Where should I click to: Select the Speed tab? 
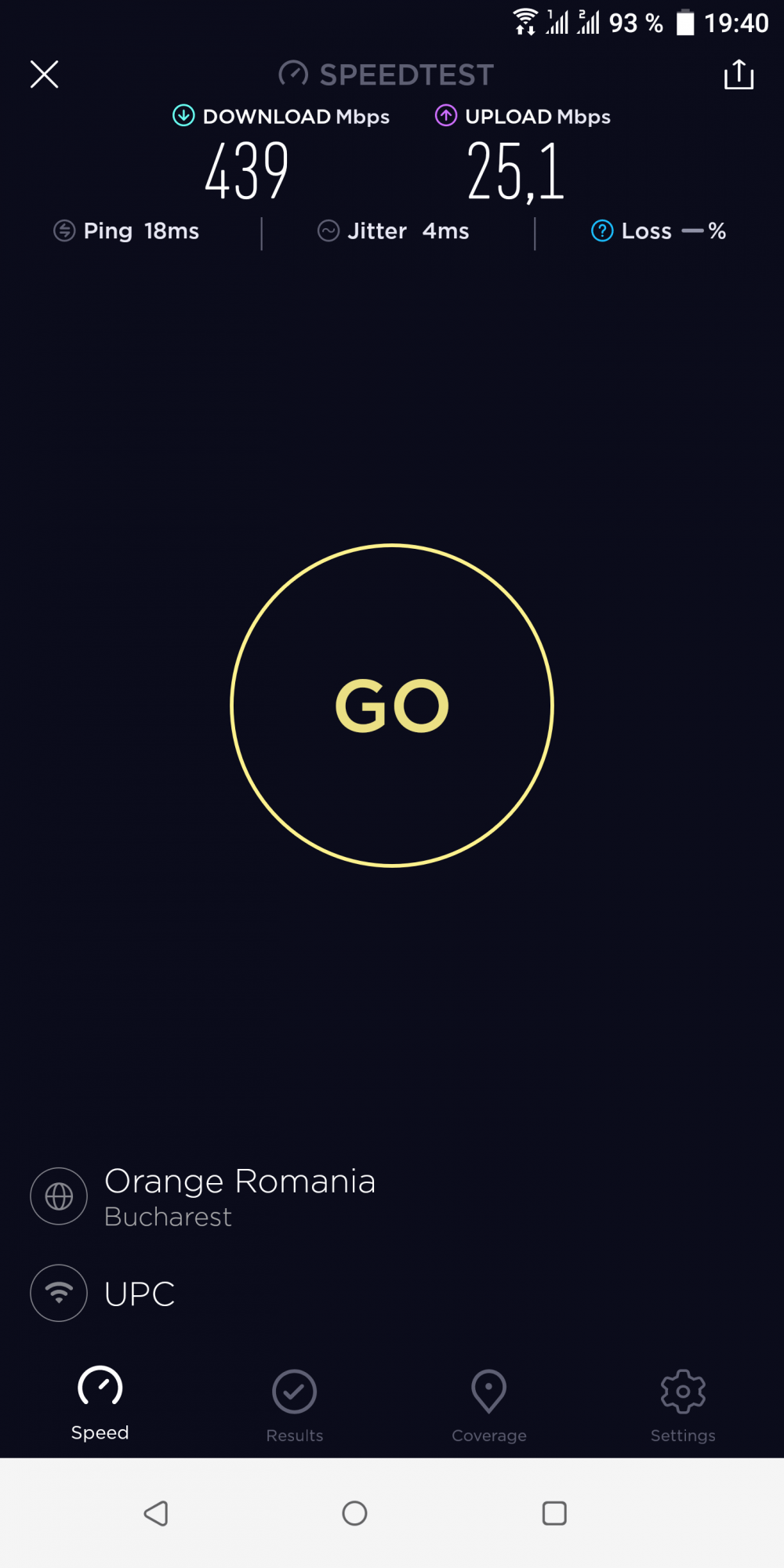pos(100,1404)
